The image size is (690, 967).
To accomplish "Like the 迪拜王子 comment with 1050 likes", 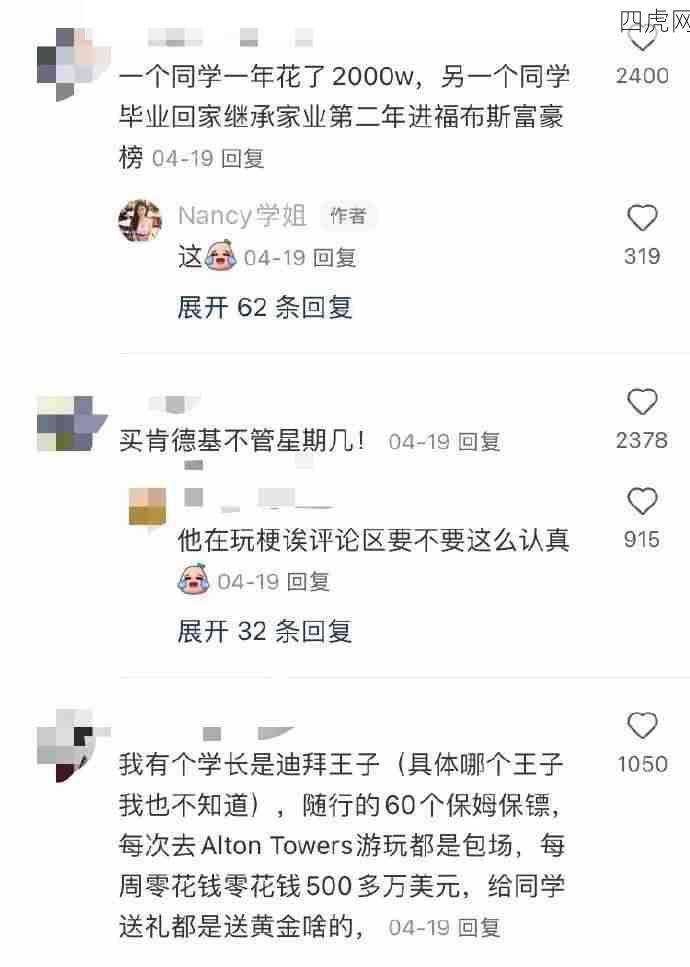I will click(x=641, y=727).
